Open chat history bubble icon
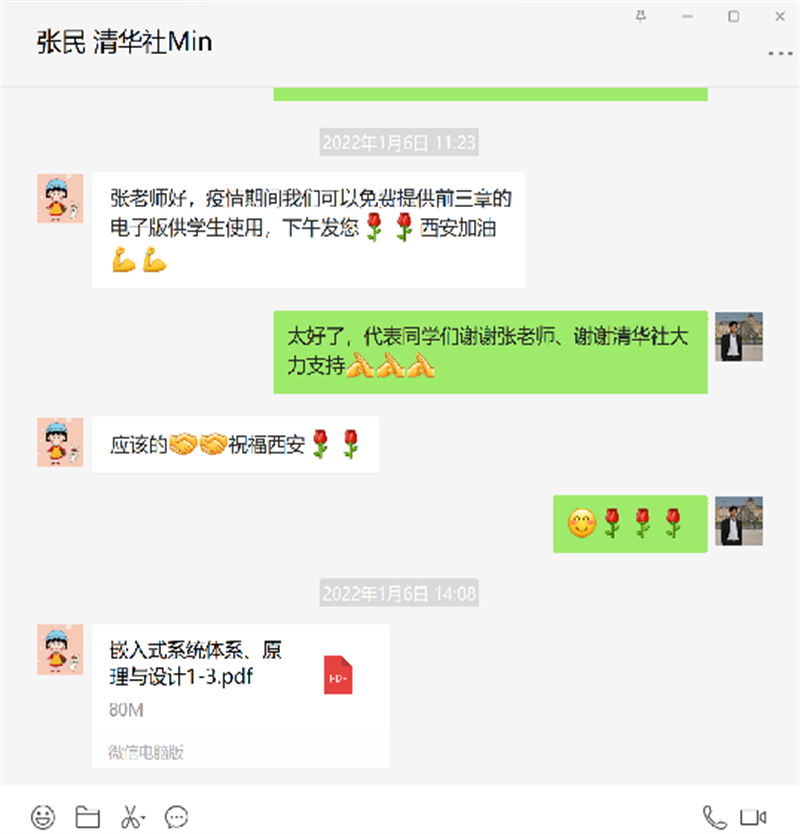Screen dimensions: 800x834 coord(177,816)
